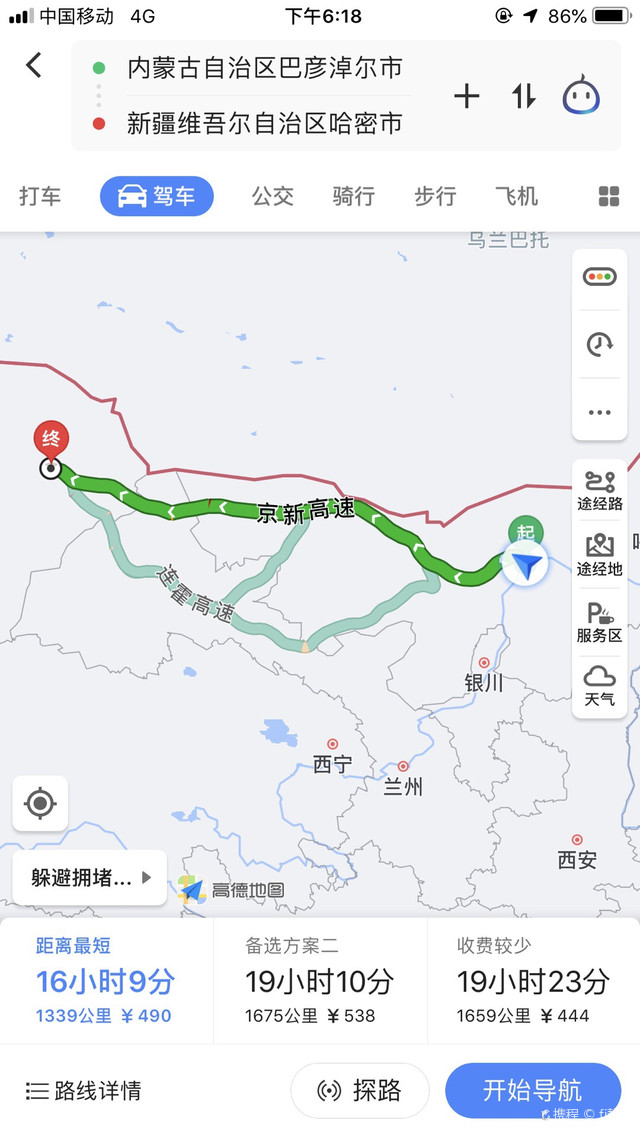Screen dimensions: 640x1137
Task: Go back using the top-left arrow
Action: (34, 66)
